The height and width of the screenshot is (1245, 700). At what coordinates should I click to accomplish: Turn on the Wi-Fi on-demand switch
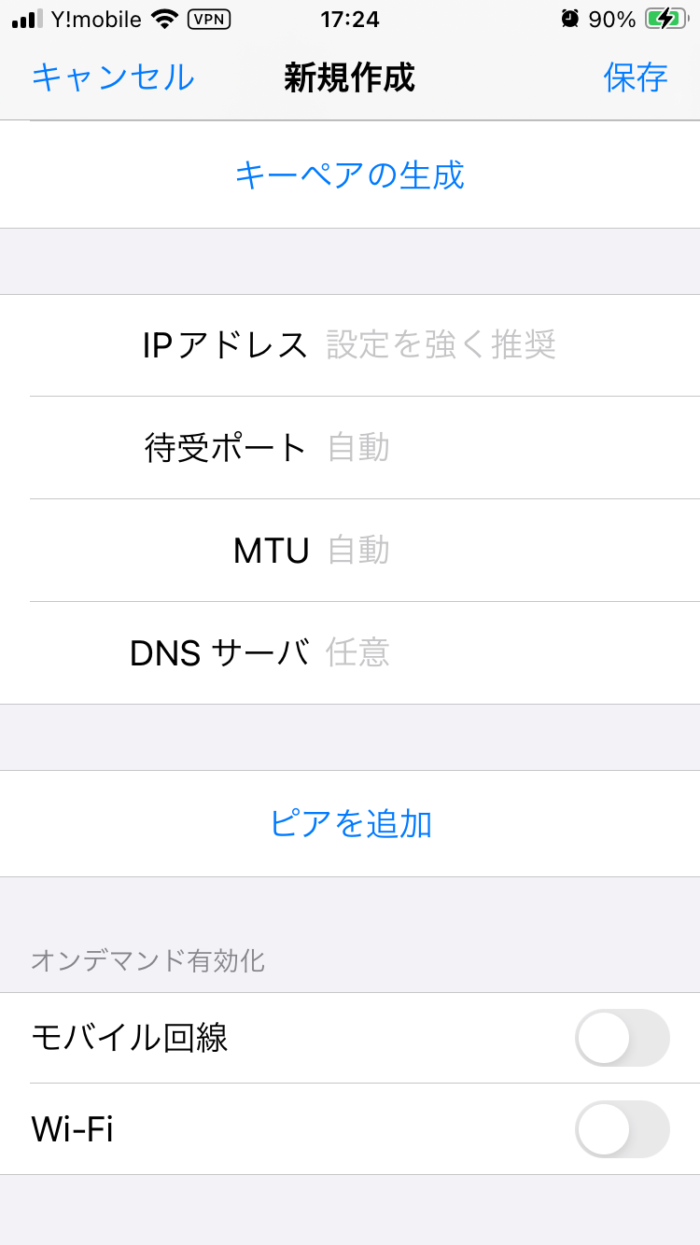[622, 1129]
